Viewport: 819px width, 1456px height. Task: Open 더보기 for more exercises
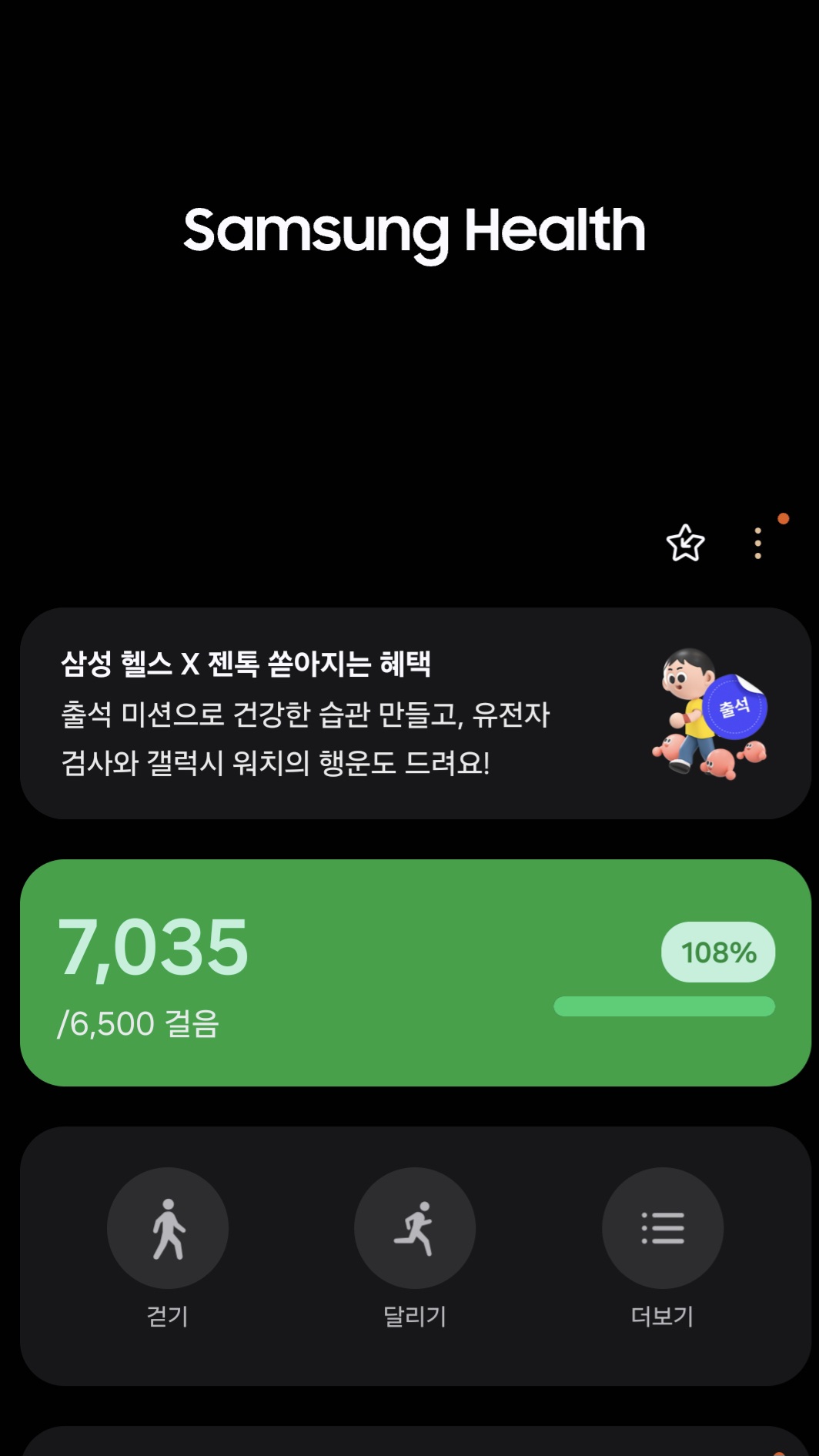pos(662,1228)
